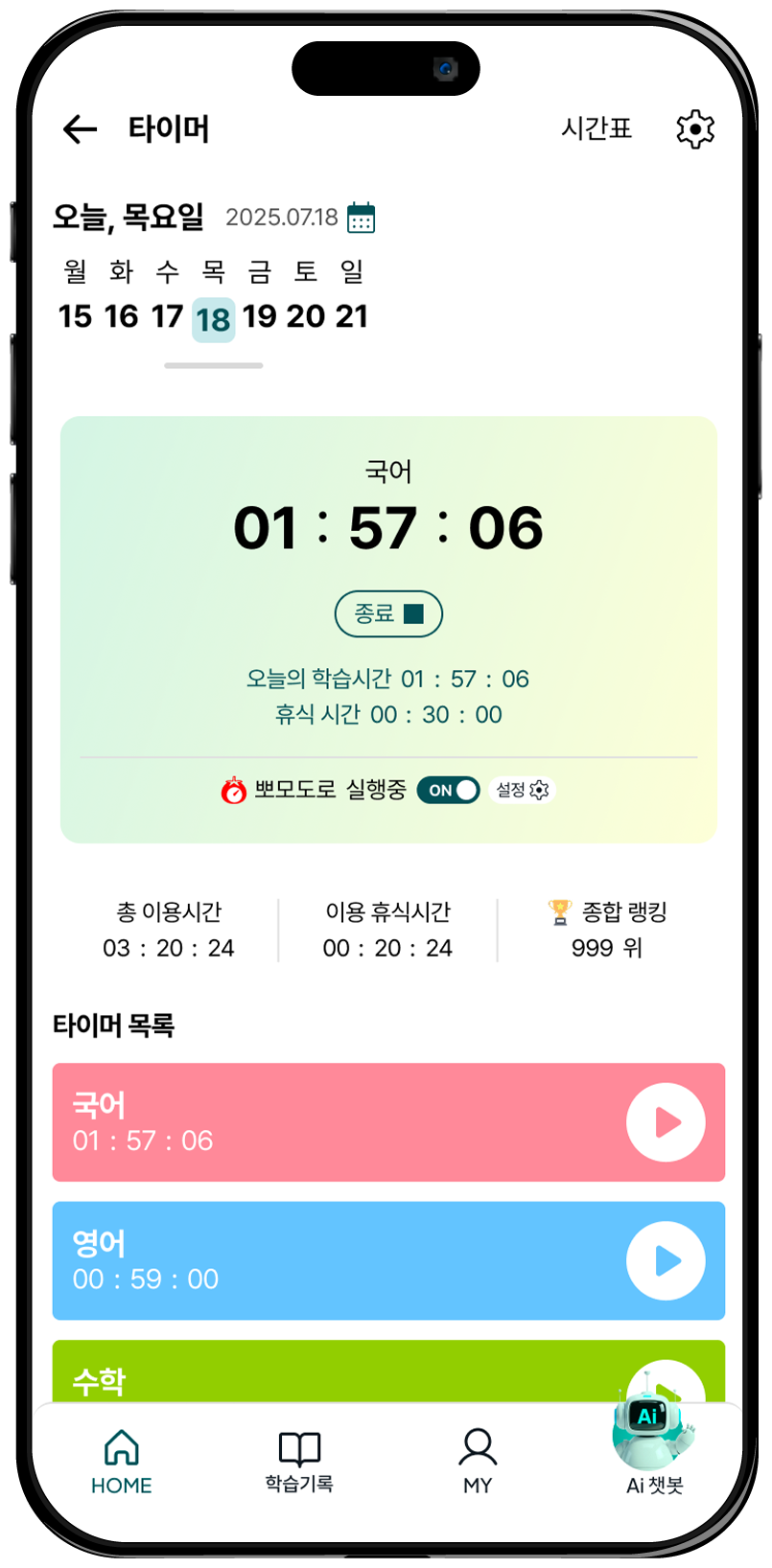Toggle the 뽀모도로 ON switch
The height and width of the screenshot is (1568, 772).
(448, 790)
